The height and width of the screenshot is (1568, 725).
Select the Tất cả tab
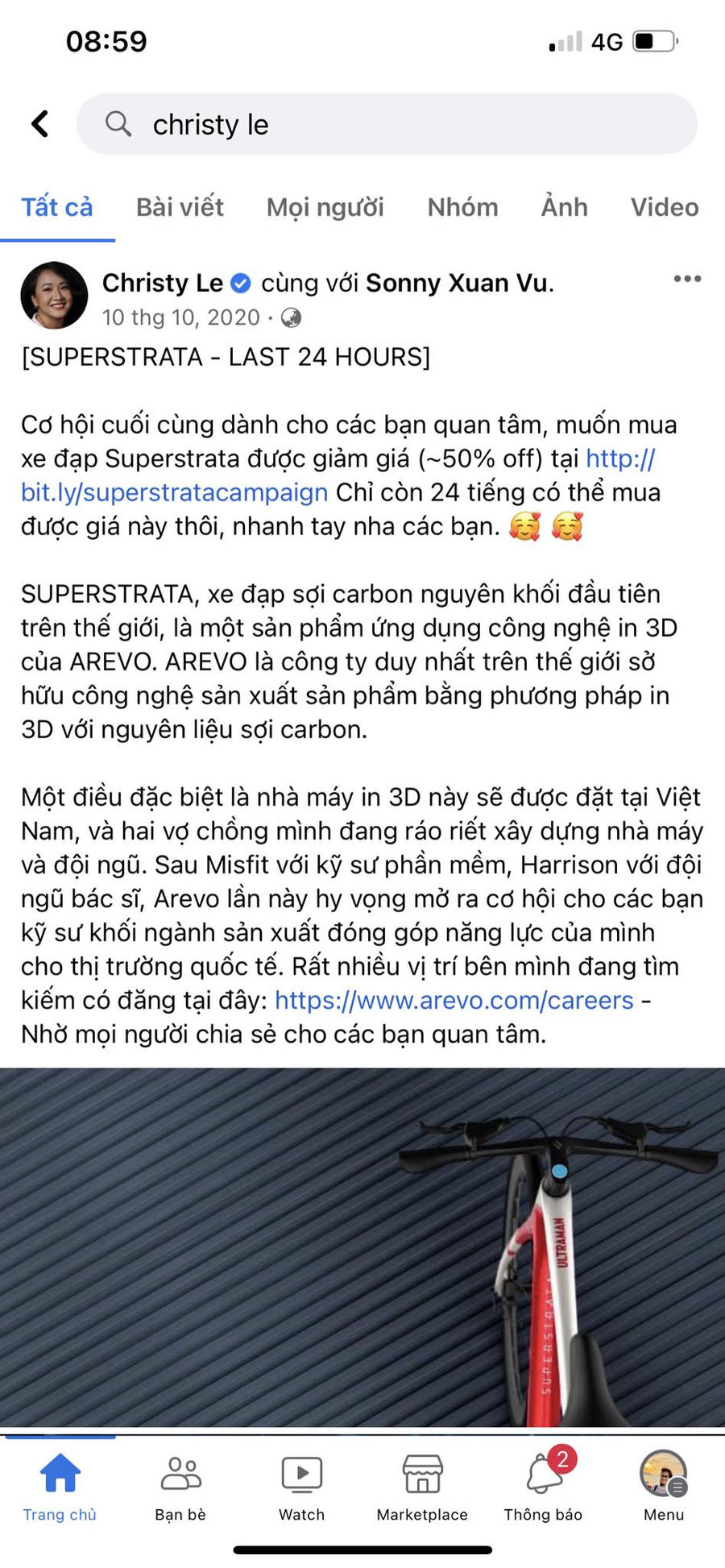click(56, 207)
